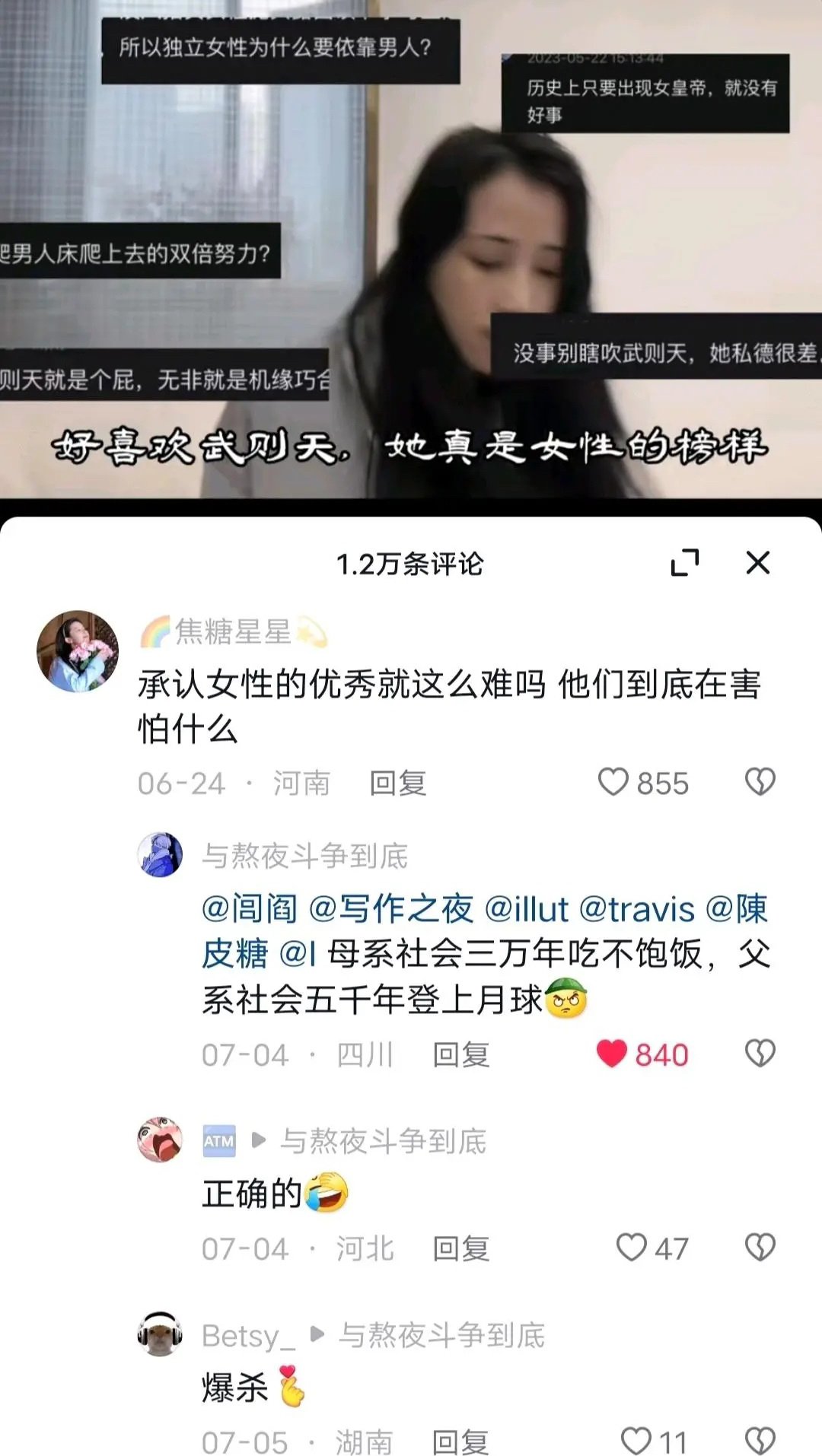822x1456 pixels.
Task: Dislike 焦糖星星's comment
Action: (x=759, y=782)
